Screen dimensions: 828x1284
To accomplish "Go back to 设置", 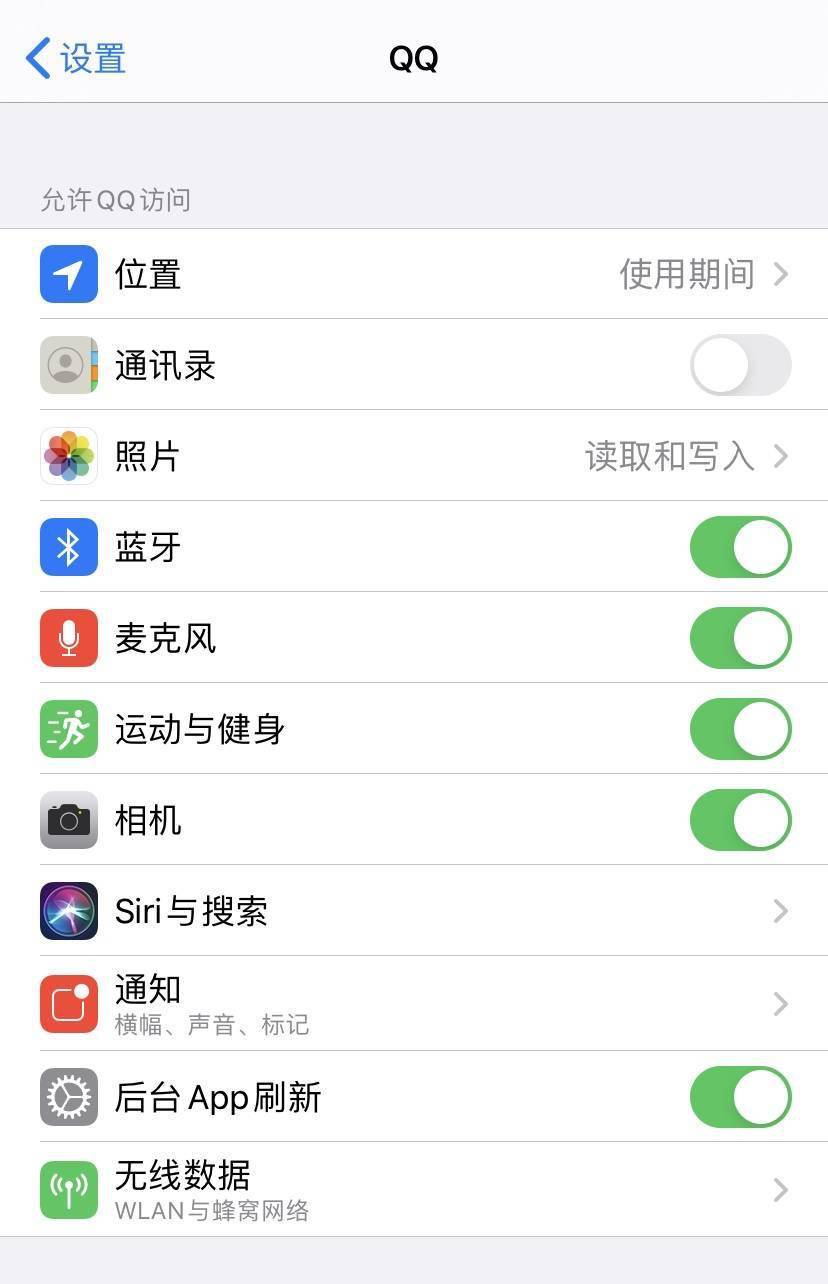I will [76, 58].
